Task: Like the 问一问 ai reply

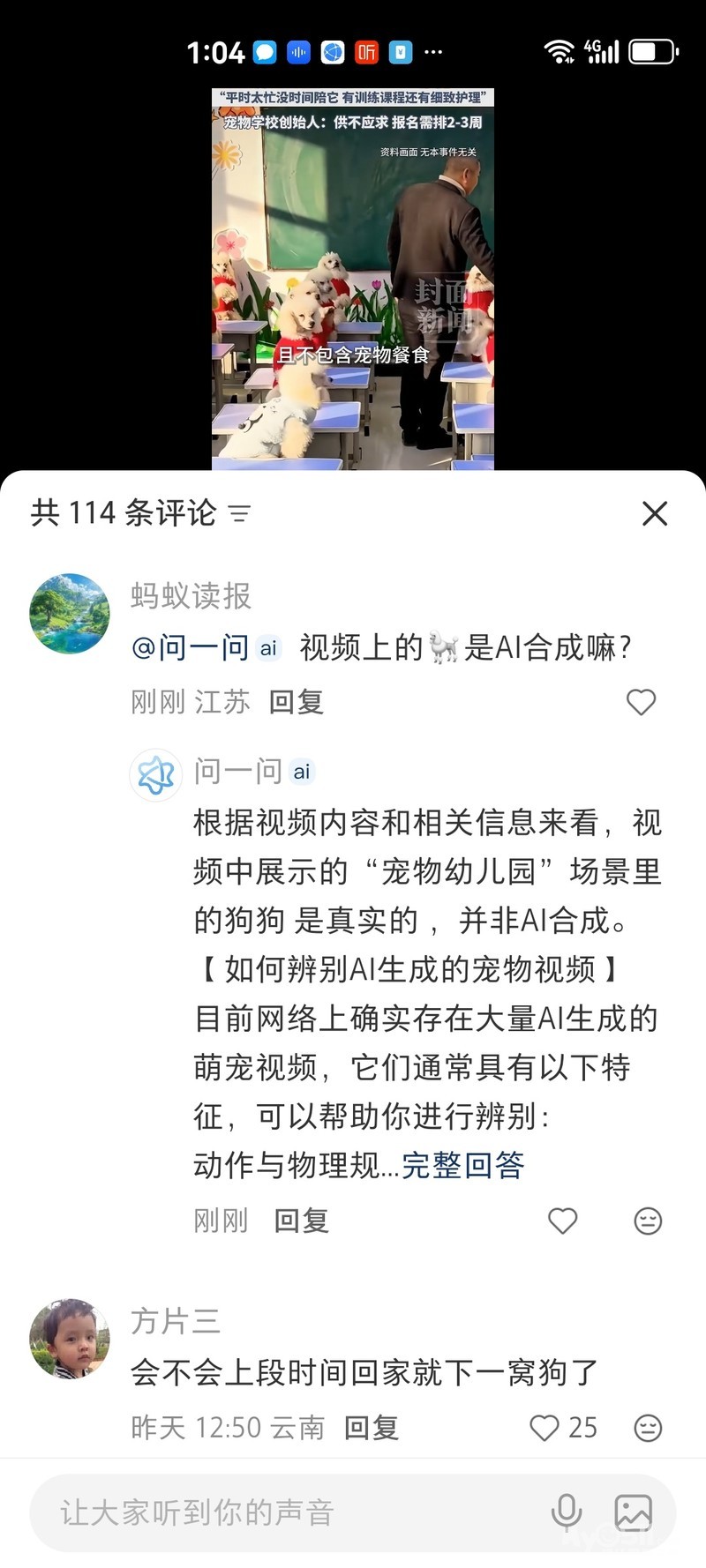Action: click(562, 1221)
